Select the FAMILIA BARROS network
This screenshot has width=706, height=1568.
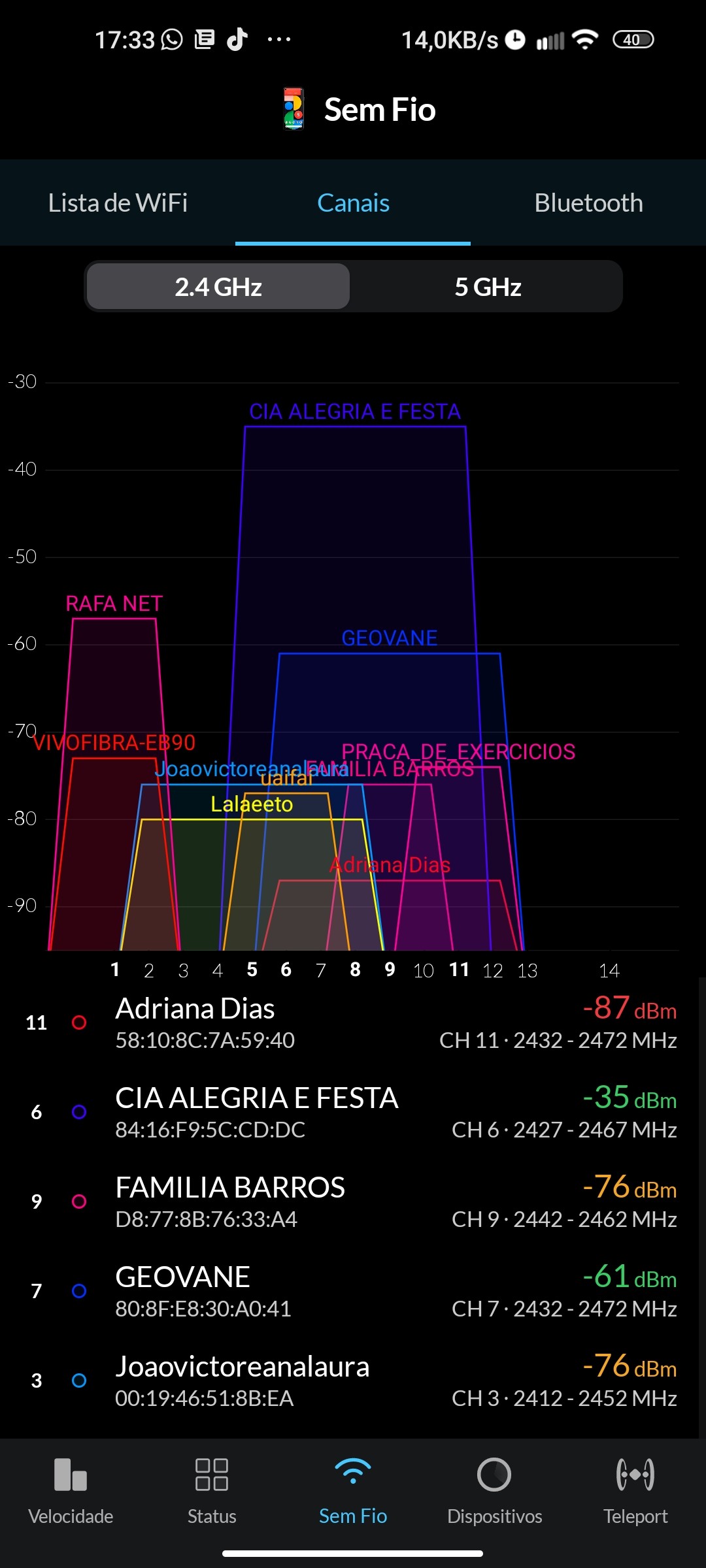[x=353, y=1202]
